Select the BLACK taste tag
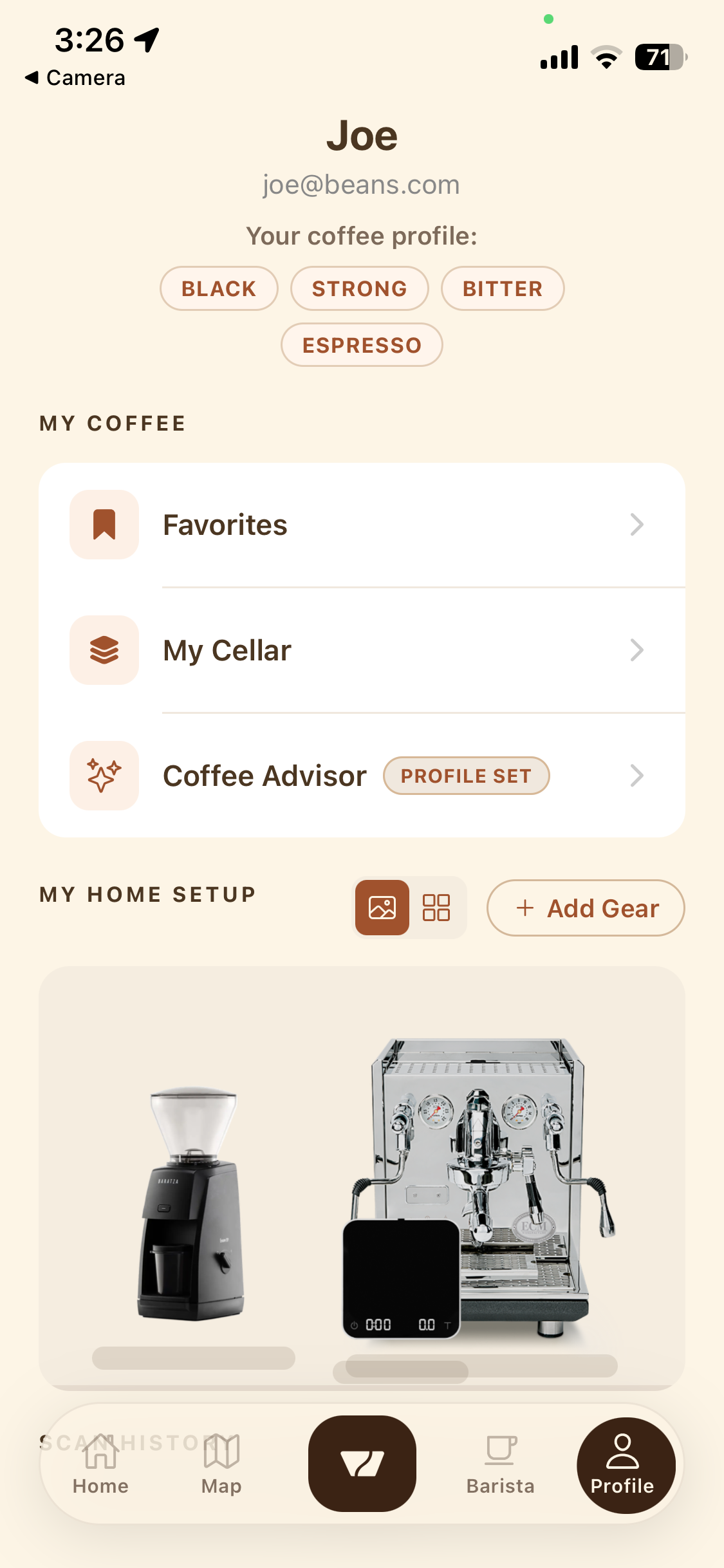This screenshot has height=1568, width=724. (x=219, y=288)
